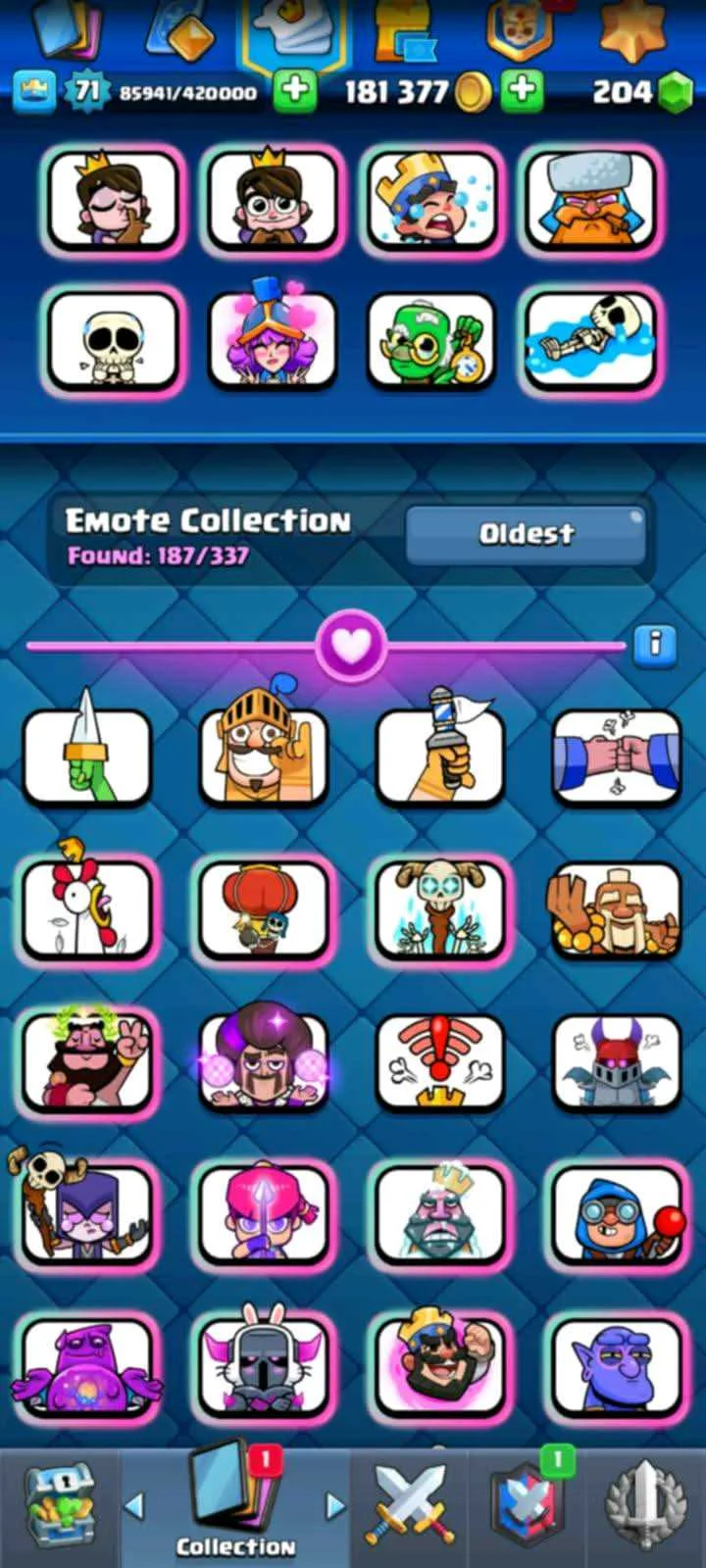Tap the green plus next to experience points
Image resolution: width=706 pixels, height=1568 pixels.
[295, 91]
